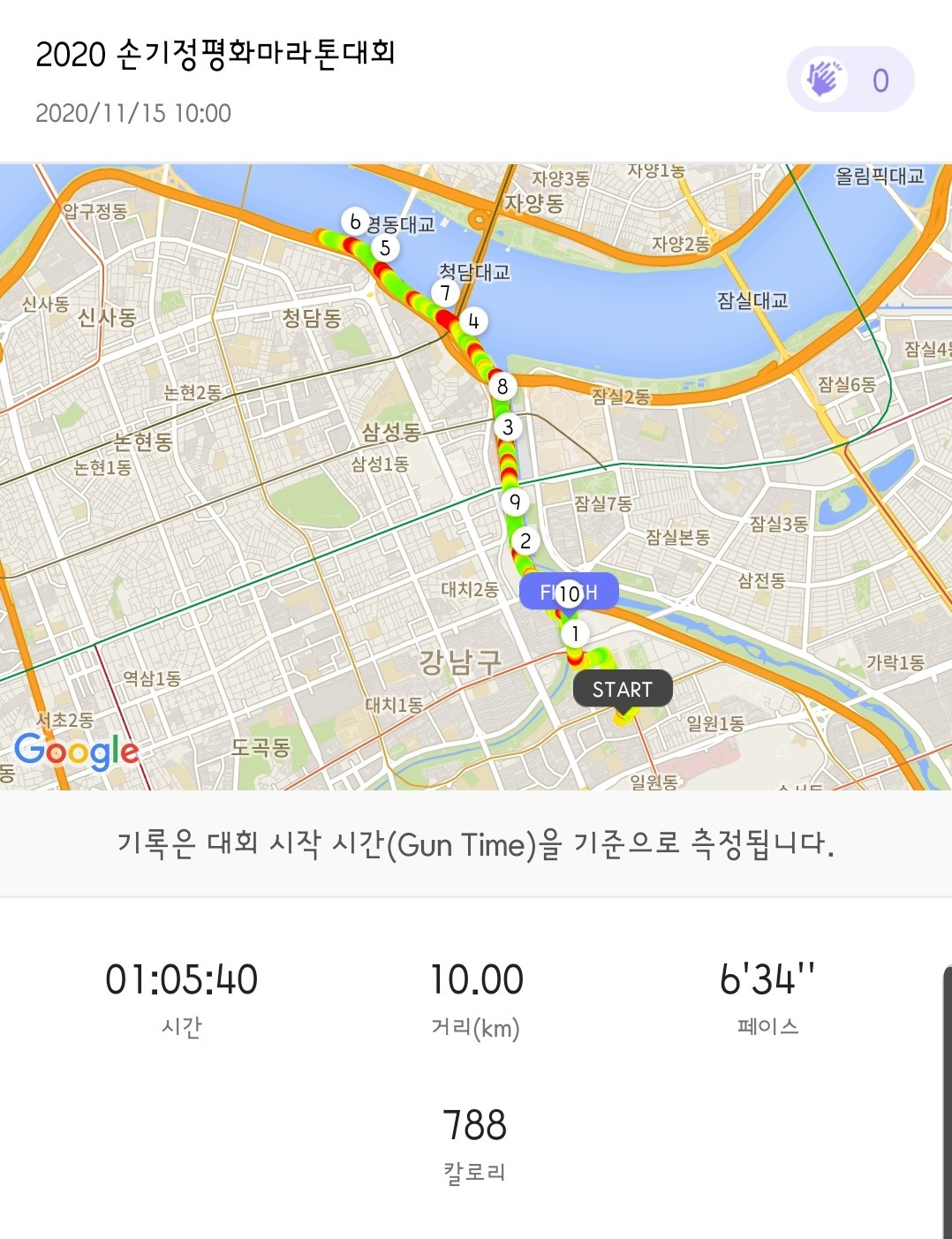Select kilometer marker 1 near the start

[x=575, y=631]
